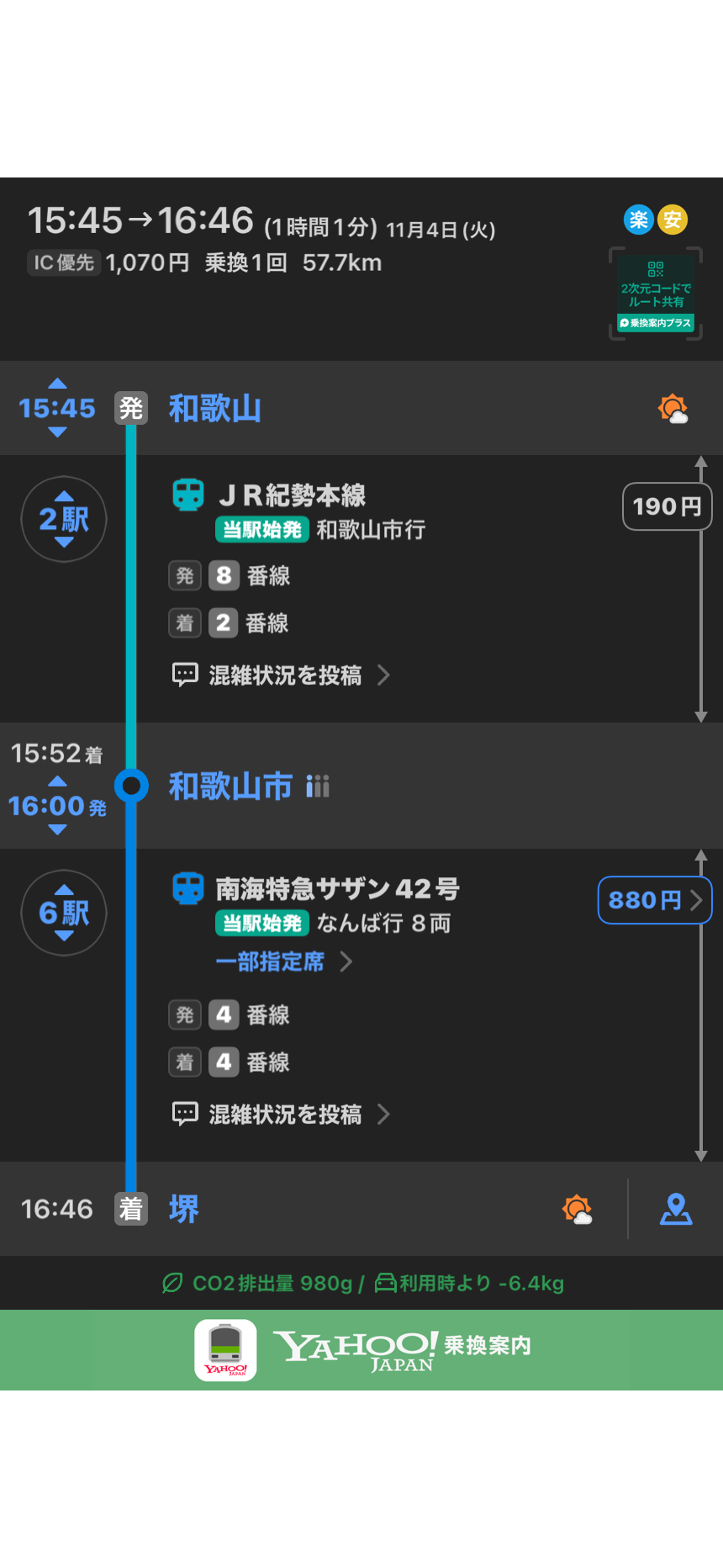Expand the 6駅 station list

point(63,913)
